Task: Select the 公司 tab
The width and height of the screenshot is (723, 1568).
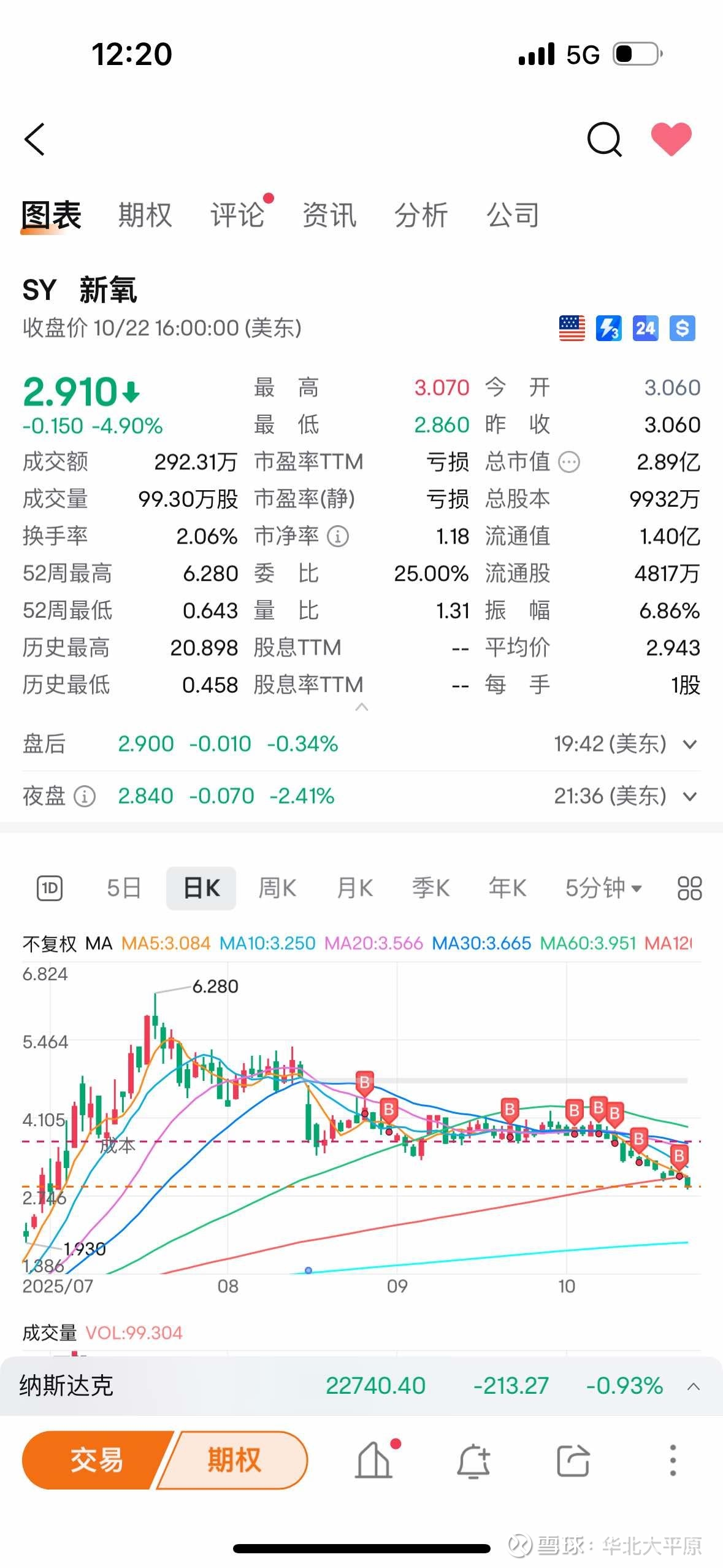Action: pos(513,215)
